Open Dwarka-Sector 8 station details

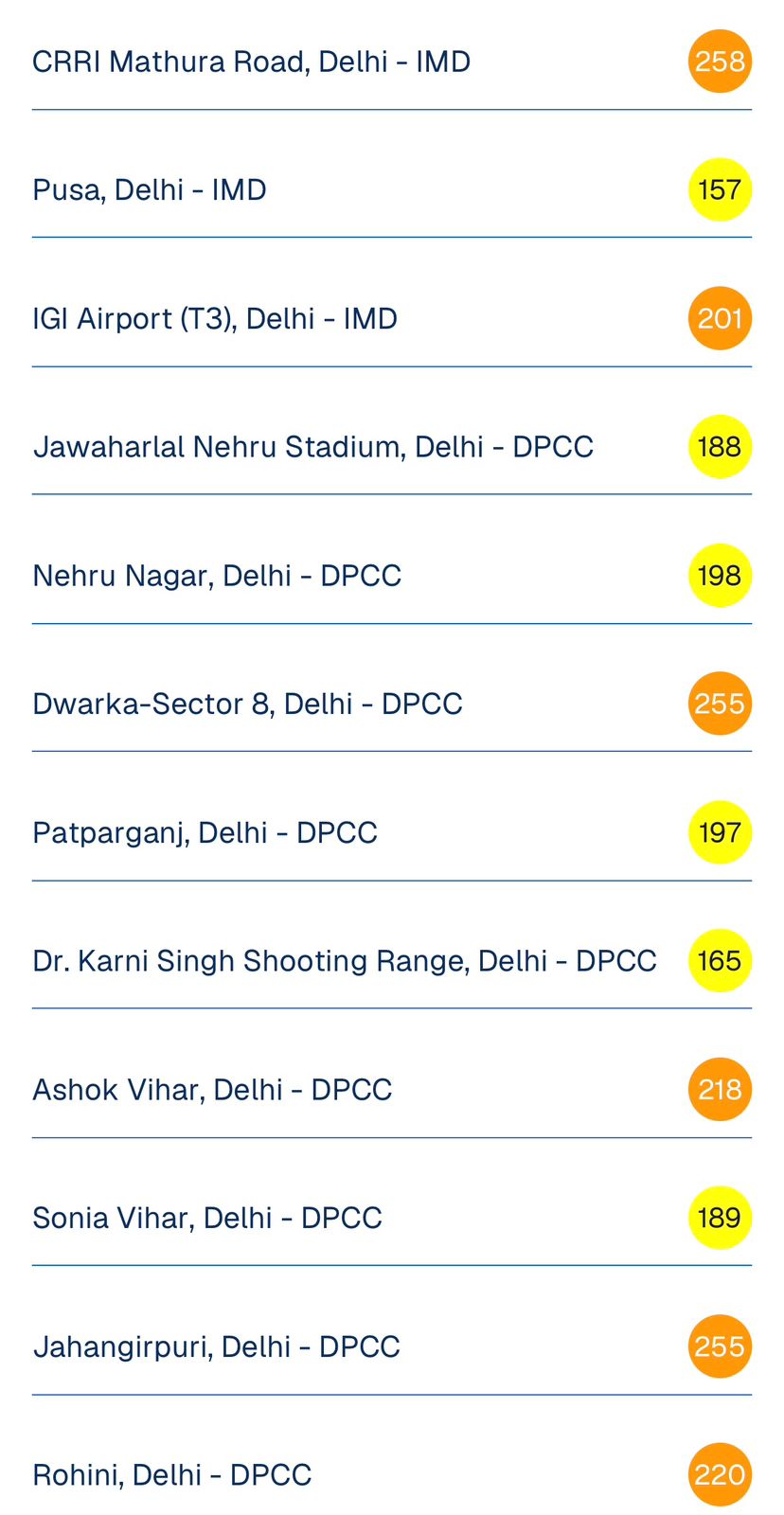(x=247, y=704)
